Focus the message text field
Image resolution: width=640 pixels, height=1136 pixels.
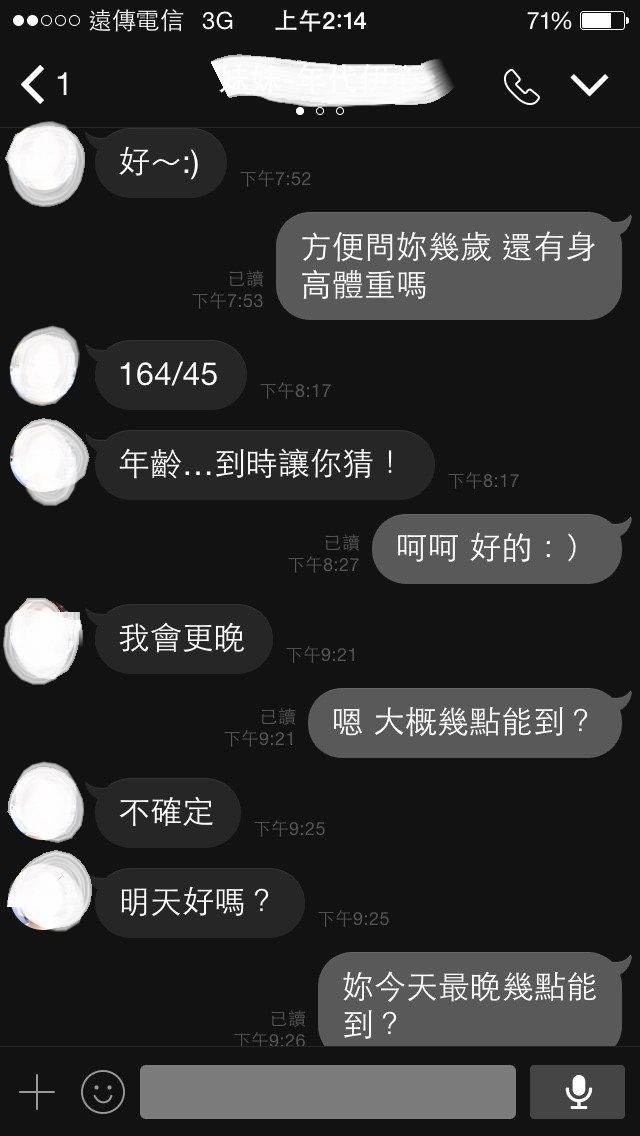pos(328,1091)
